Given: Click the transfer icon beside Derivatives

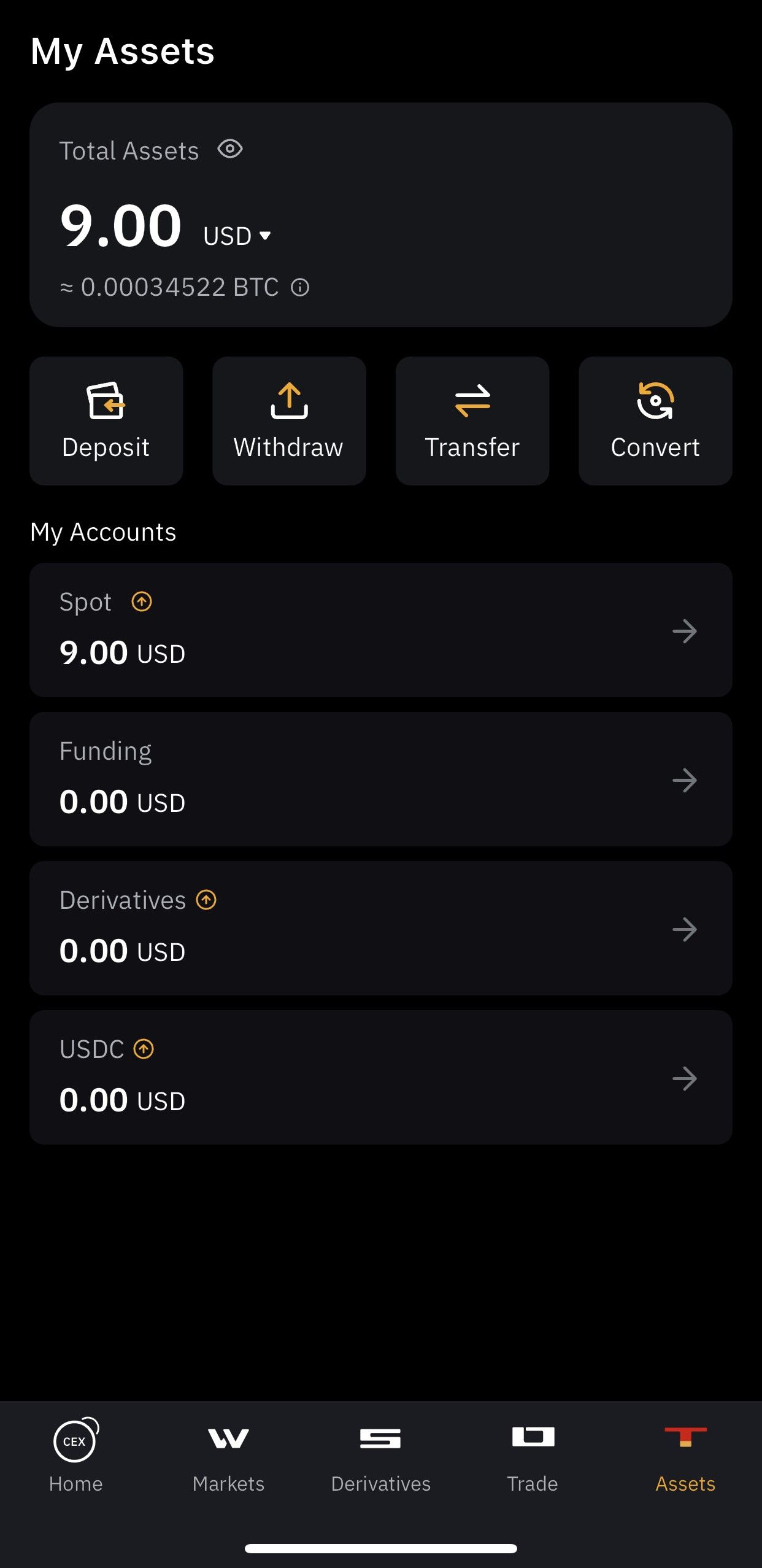Looking at the screenshot, I should [207, 900].
